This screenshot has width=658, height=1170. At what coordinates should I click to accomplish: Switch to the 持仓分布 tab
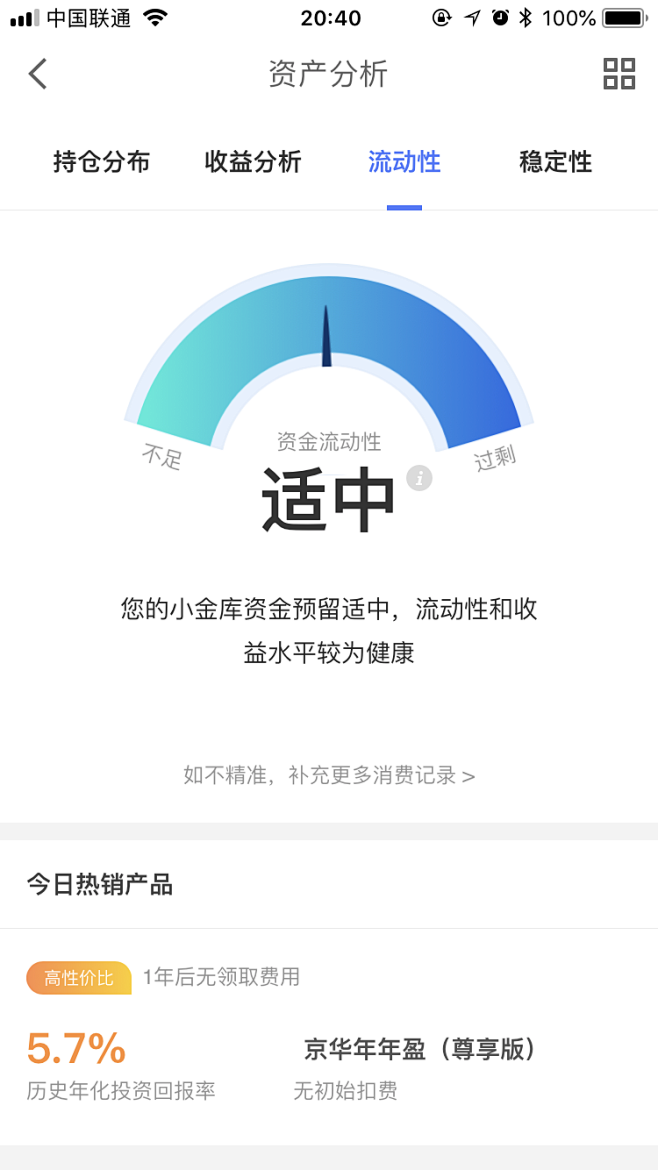pos(101,162)
